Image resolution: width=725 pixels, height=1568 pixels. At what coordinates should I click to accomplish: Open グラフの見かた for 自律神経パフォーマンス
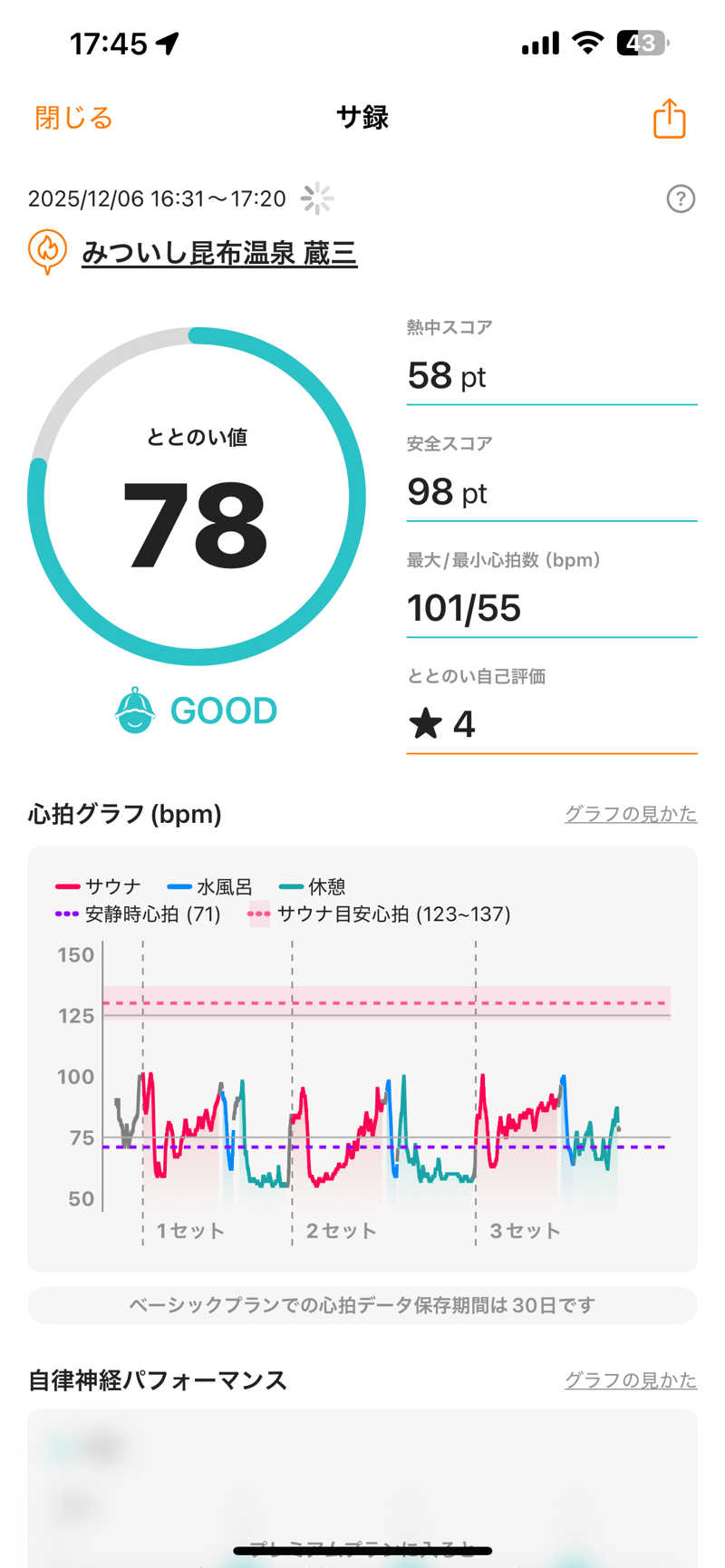pyautogui.click(x=630, y=1380)
